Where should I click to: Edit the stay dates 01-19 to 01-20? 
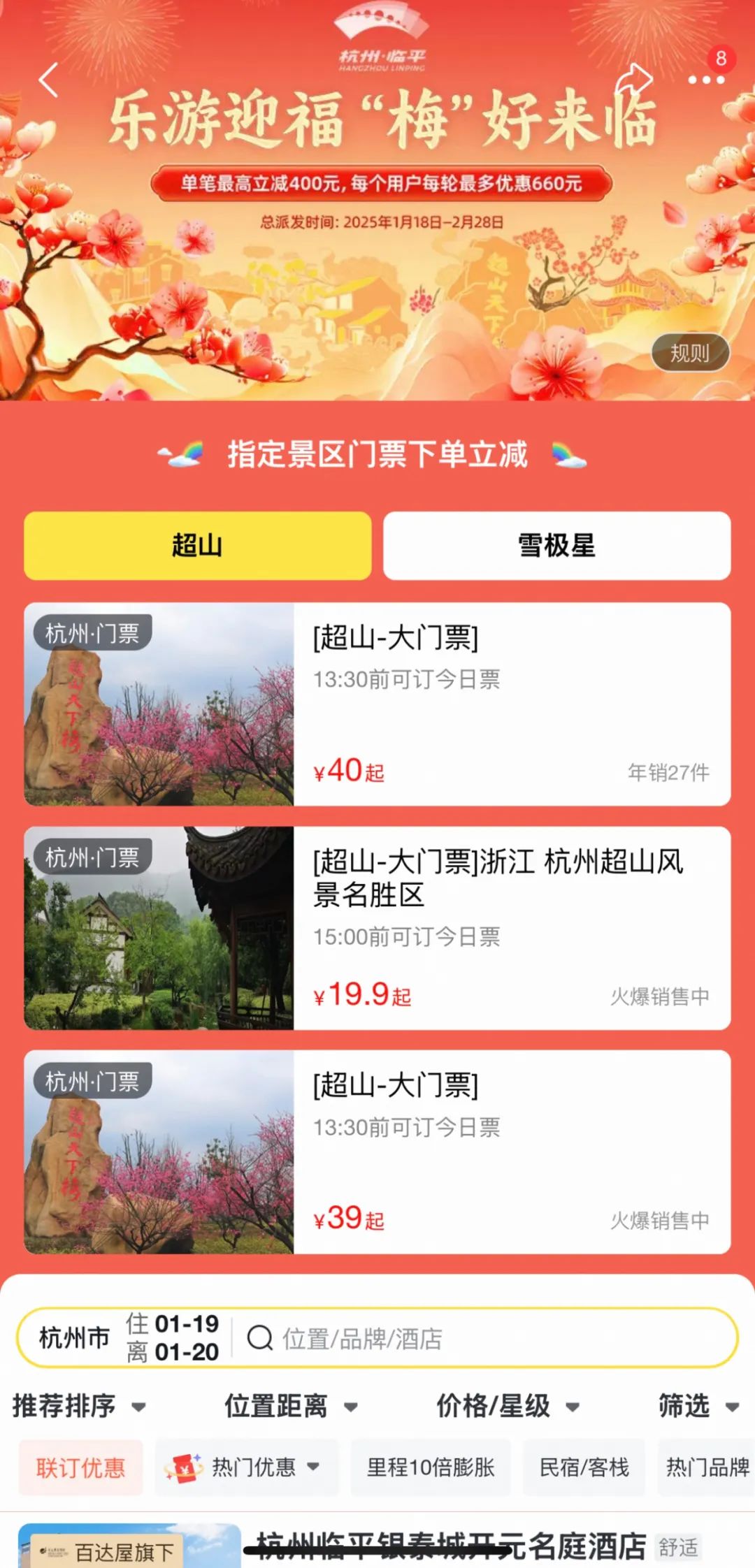pos(173,1337)
